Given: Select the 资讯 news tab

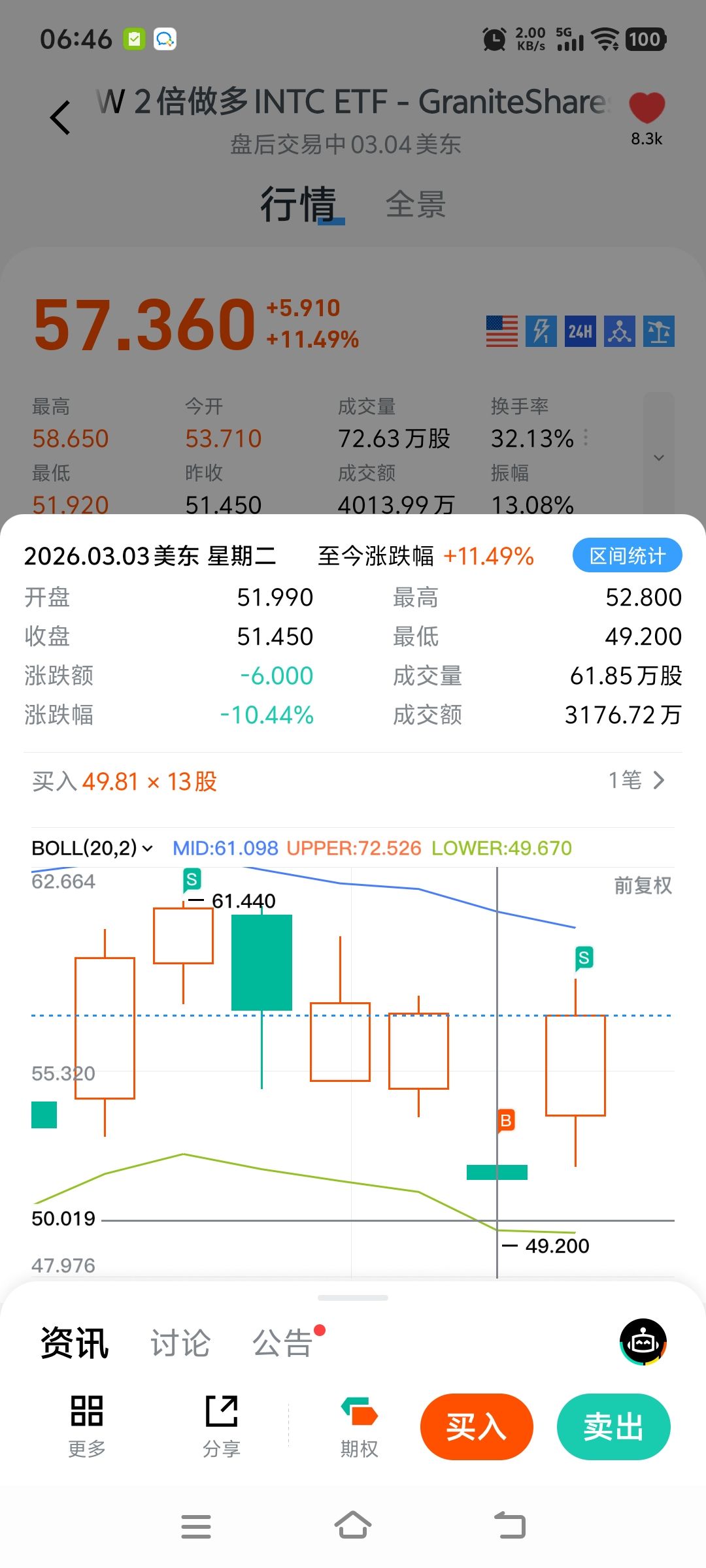Looking at the screenshot, I should (75, 1344).
